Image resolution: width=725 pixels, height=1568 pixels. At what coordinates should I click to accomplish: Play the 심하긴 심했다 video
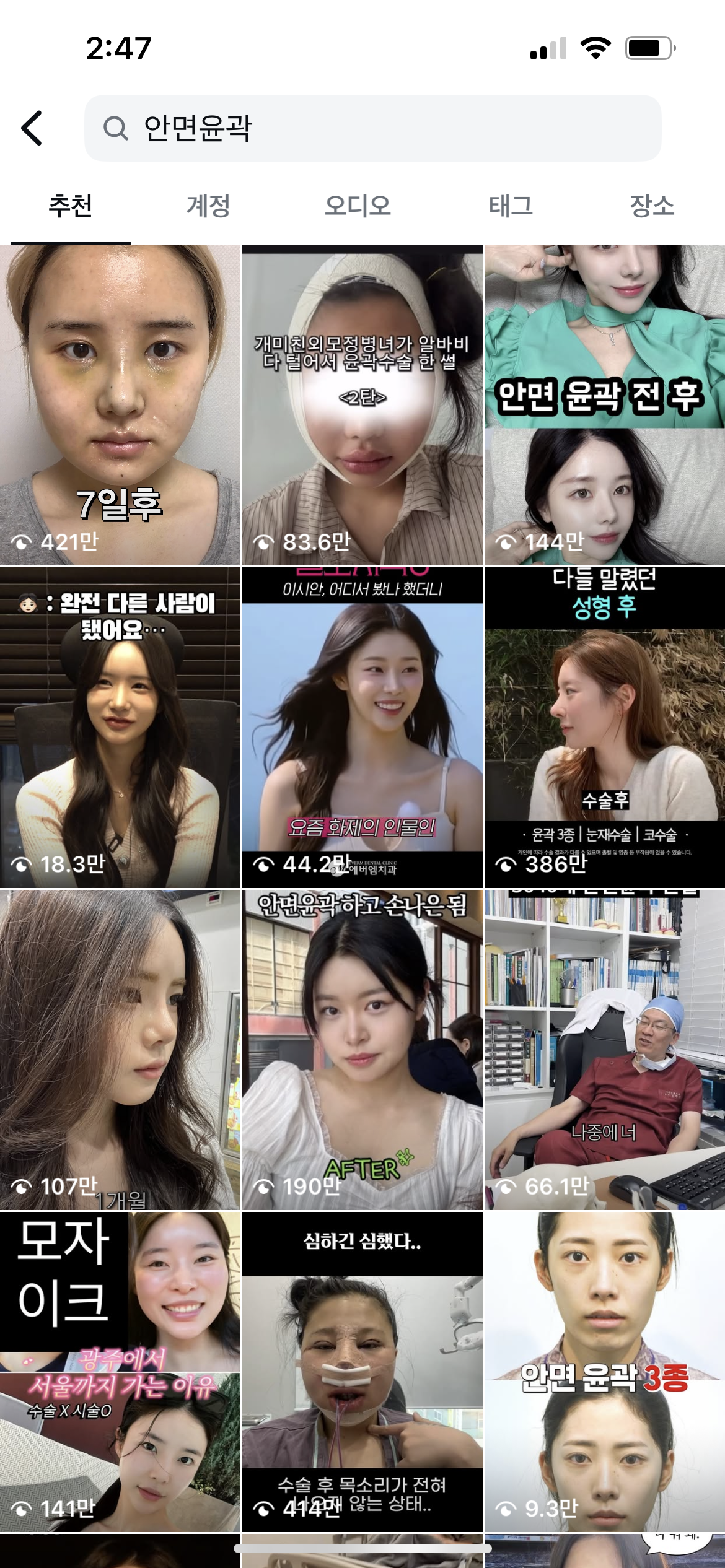(362, 1372)
